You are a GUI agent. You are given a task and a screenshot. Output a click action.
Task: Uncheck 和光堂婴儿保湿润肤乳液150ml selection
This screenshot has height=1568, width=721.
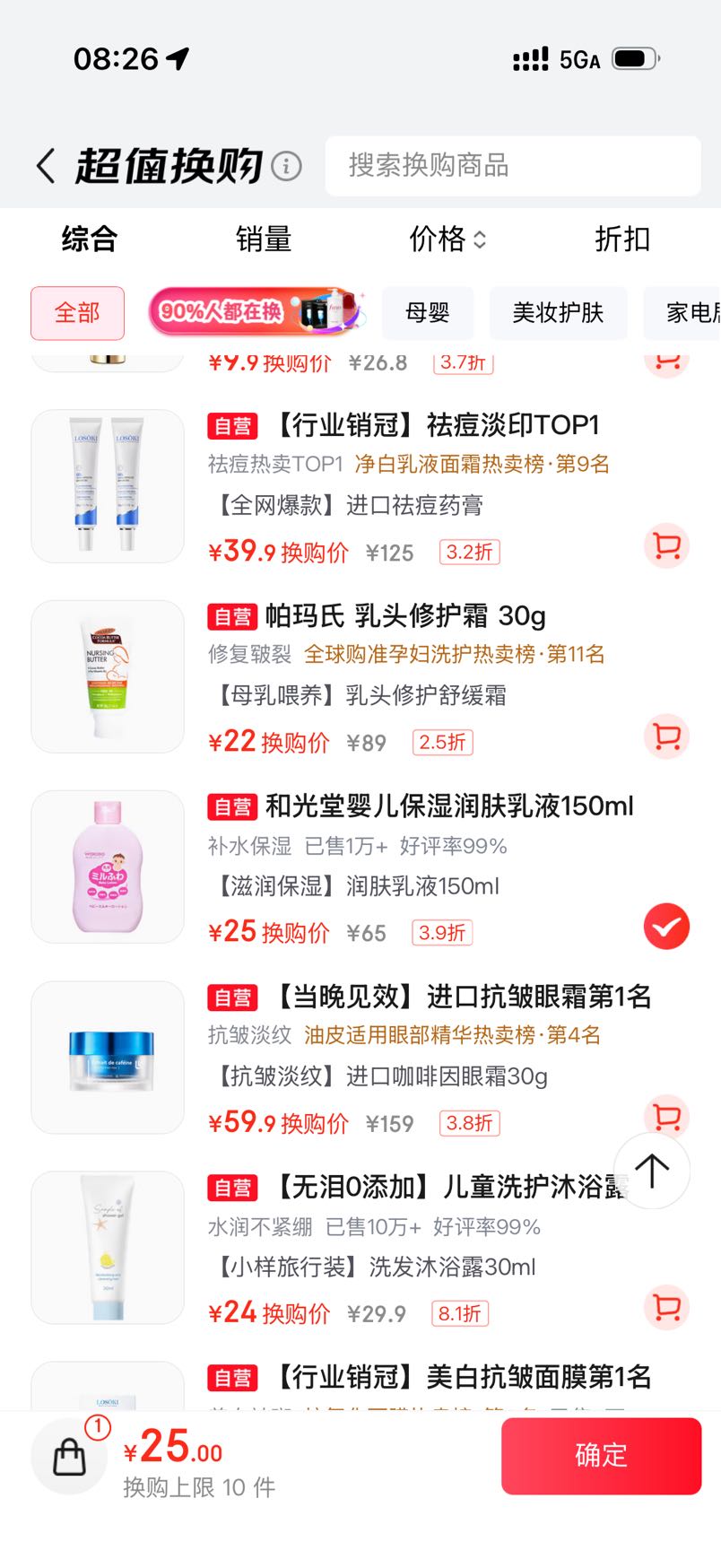point(666,927)
